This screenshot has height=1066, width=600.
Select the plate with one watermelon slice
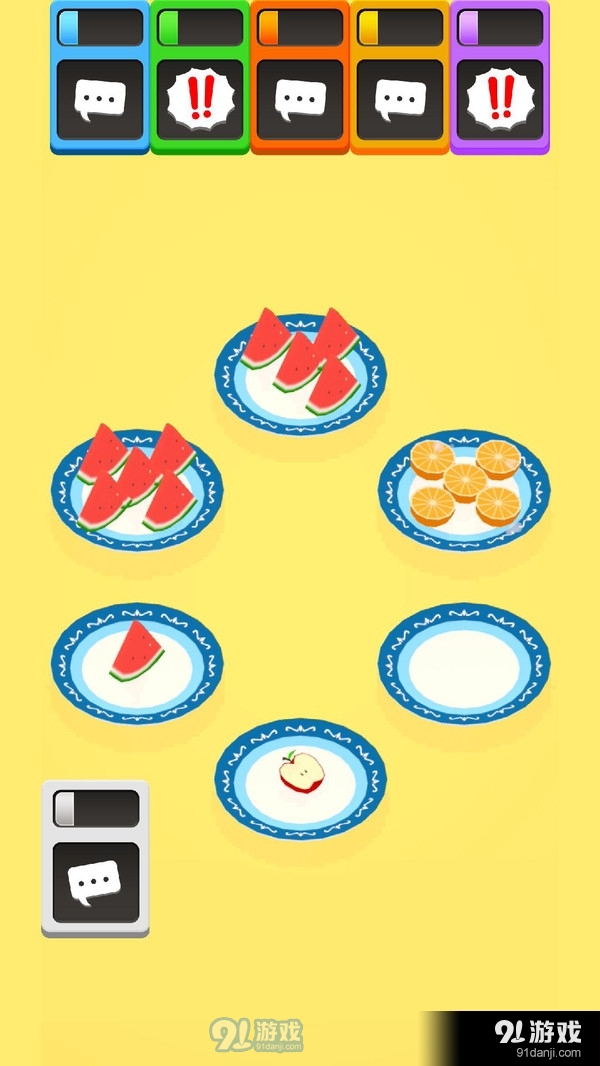coord(137,662)
